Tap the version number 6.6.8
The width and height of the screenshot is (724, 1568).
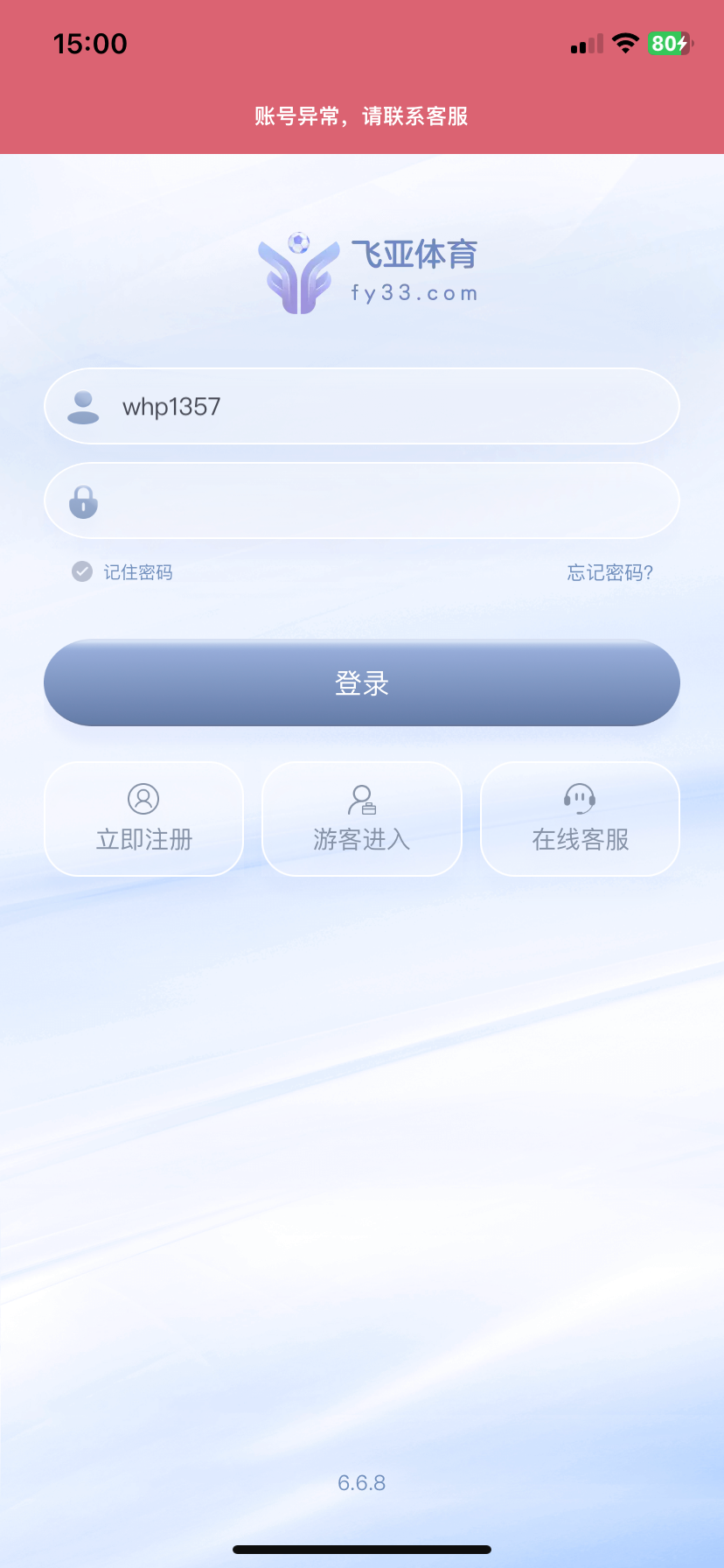361,1482
